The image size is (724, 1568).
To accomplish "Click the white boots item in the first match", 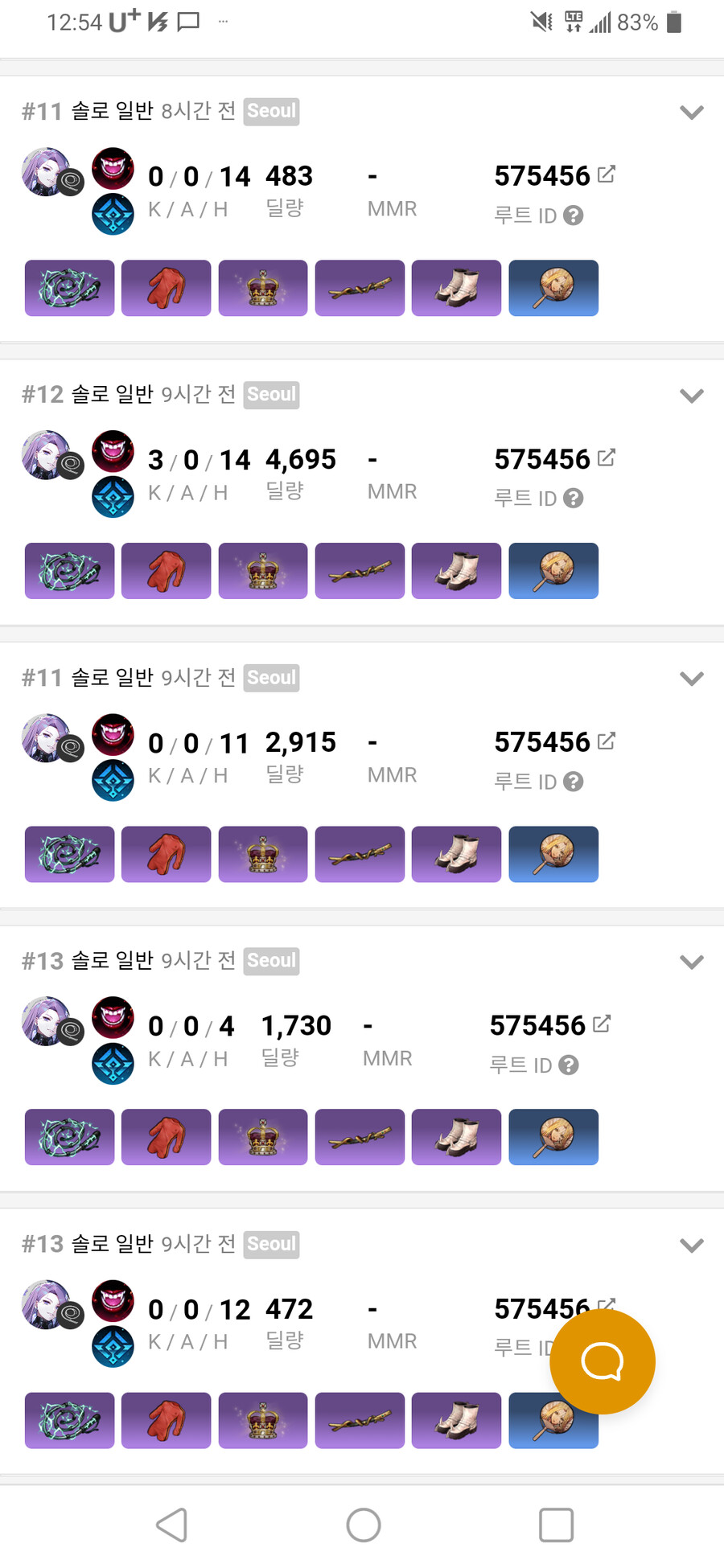I will tap(456, 288).
